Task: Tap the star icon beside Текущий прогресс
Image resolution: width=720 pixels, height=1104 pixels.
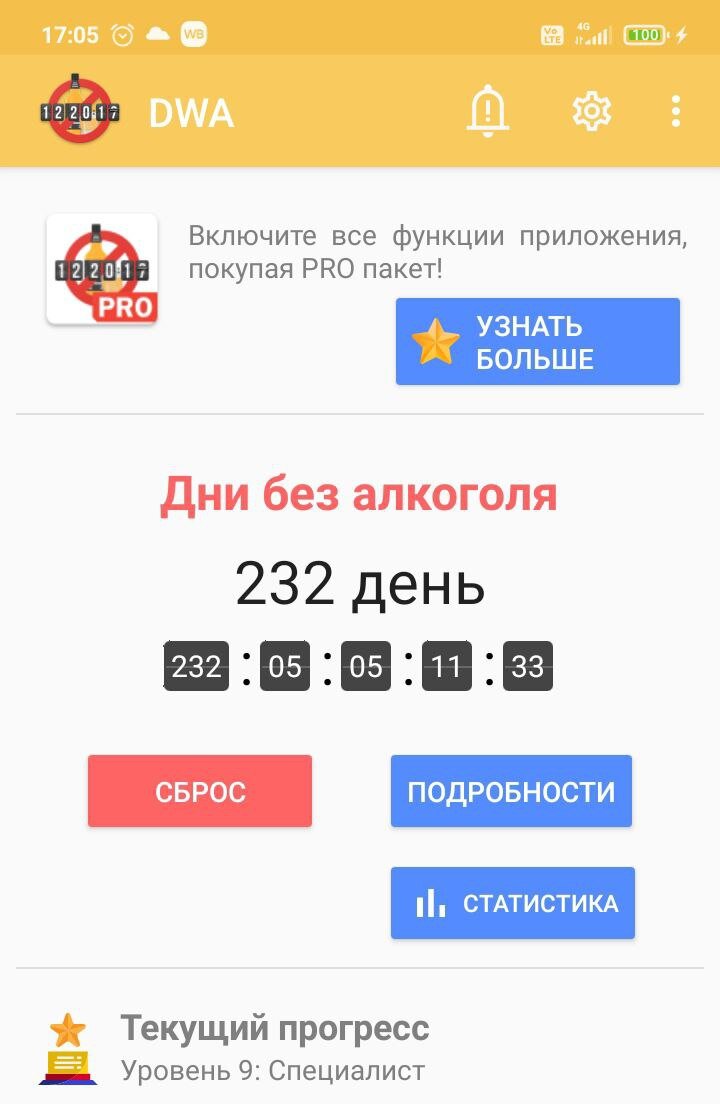Action: coord(66,1027)
